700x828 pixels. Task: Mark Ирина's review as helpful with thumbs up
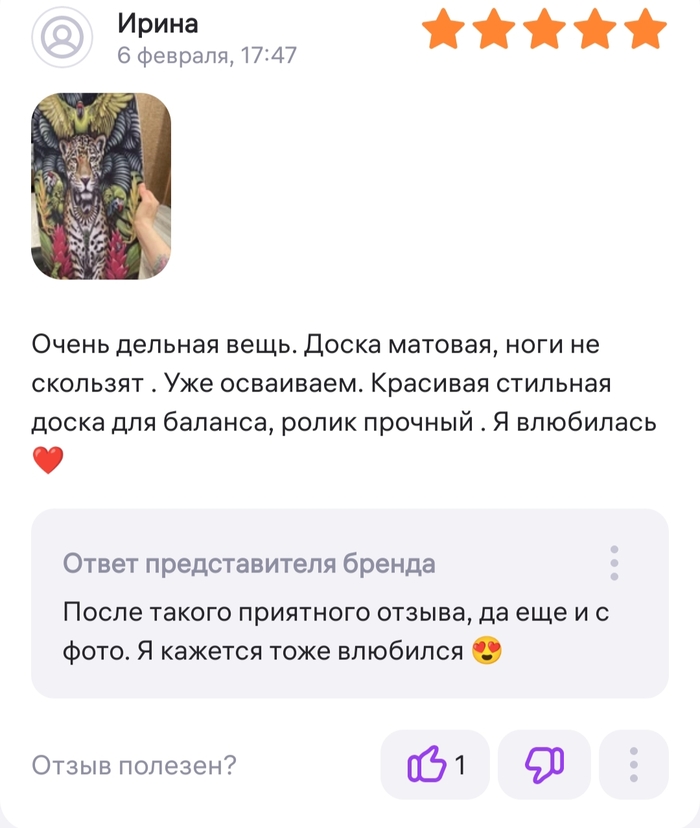(x=435, y=765)
